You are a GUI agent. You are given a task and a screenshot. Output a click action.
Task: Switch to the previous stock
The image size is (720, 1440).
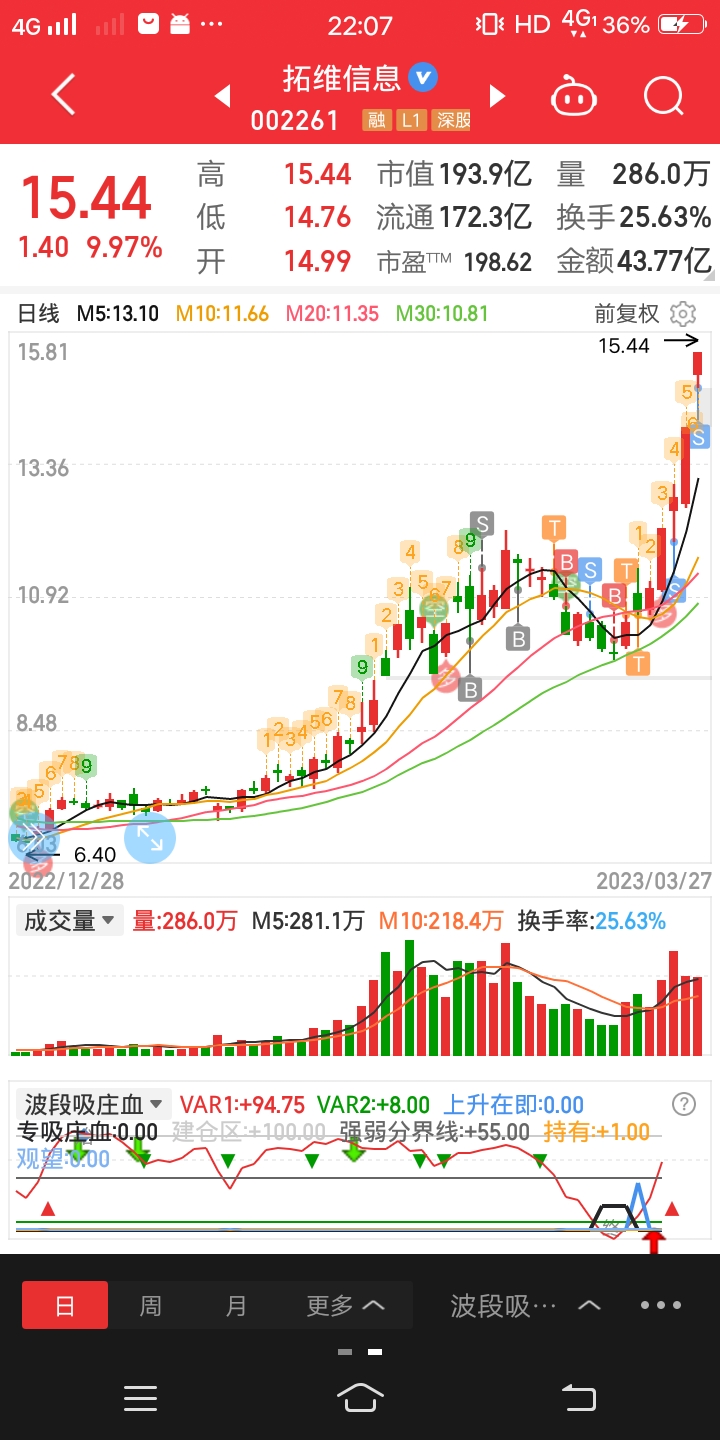point(223,96)
